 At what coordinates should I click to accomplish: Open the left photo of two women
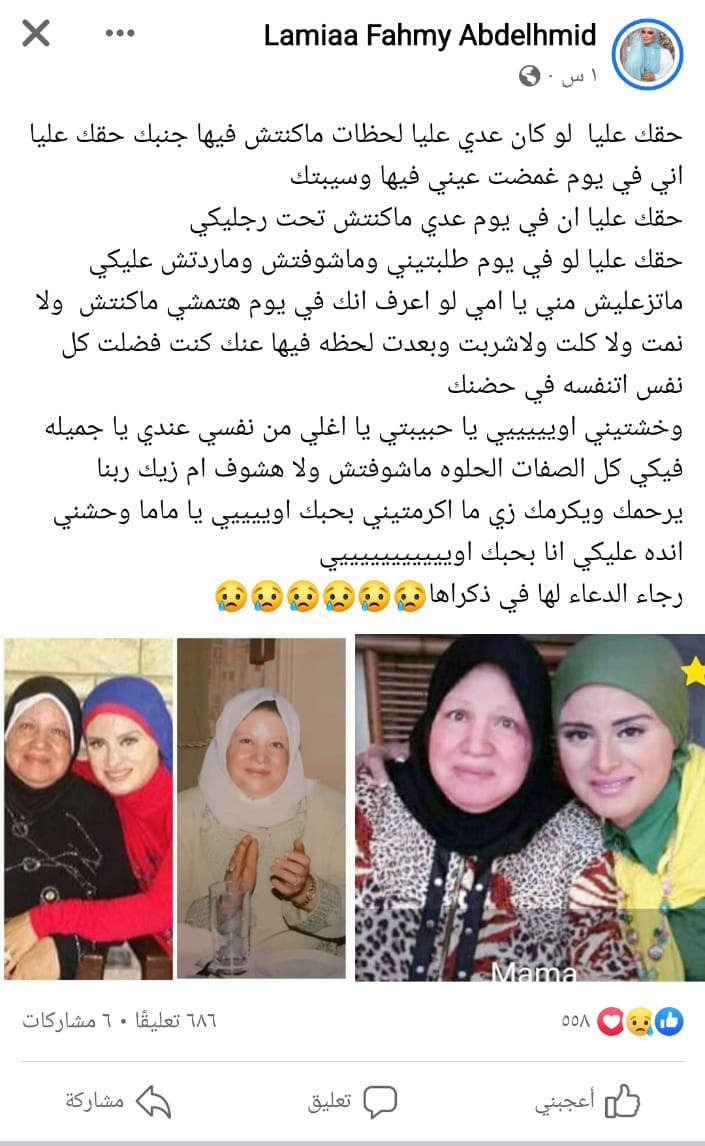(x=88, y=807)
